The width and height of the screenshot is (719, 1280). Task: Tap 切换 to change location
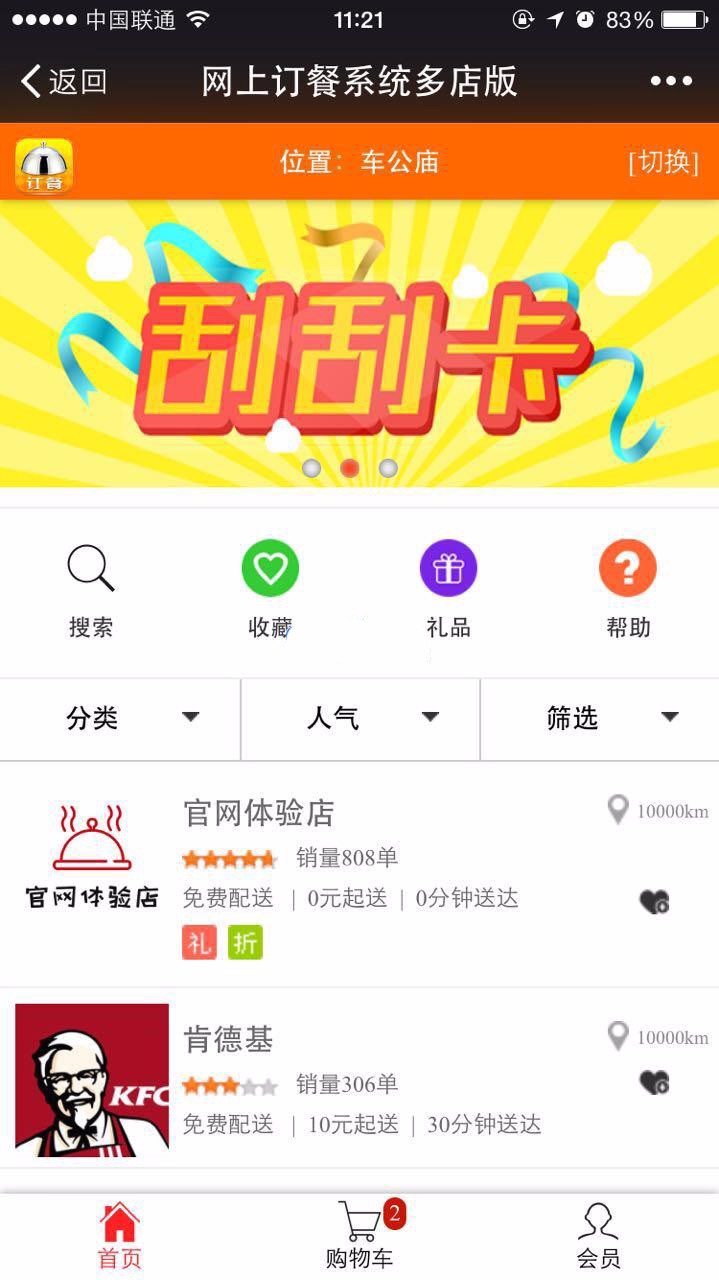tap(663, 162)
